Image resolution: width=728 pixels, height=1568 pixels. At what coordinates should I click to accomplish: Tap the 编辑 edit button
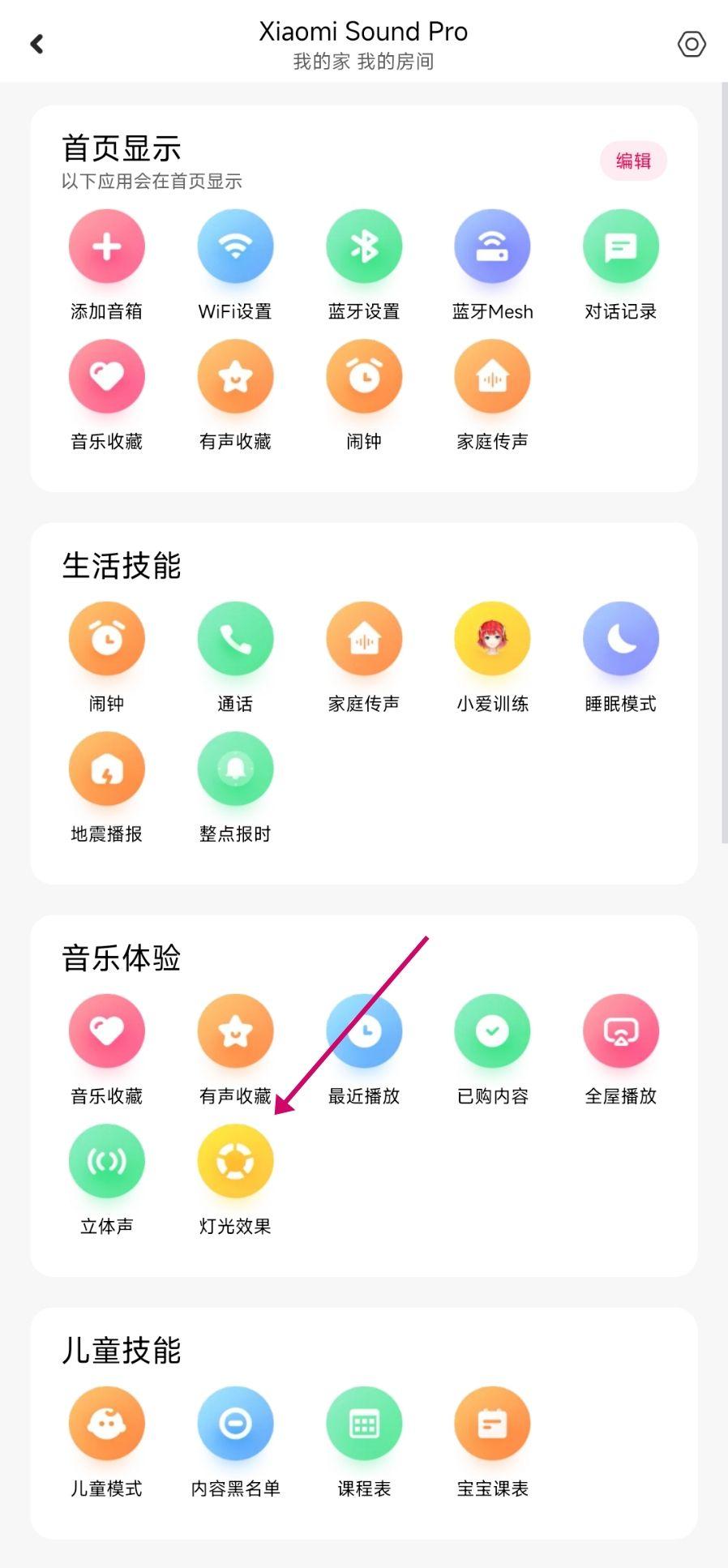click(x=632, y=161)
